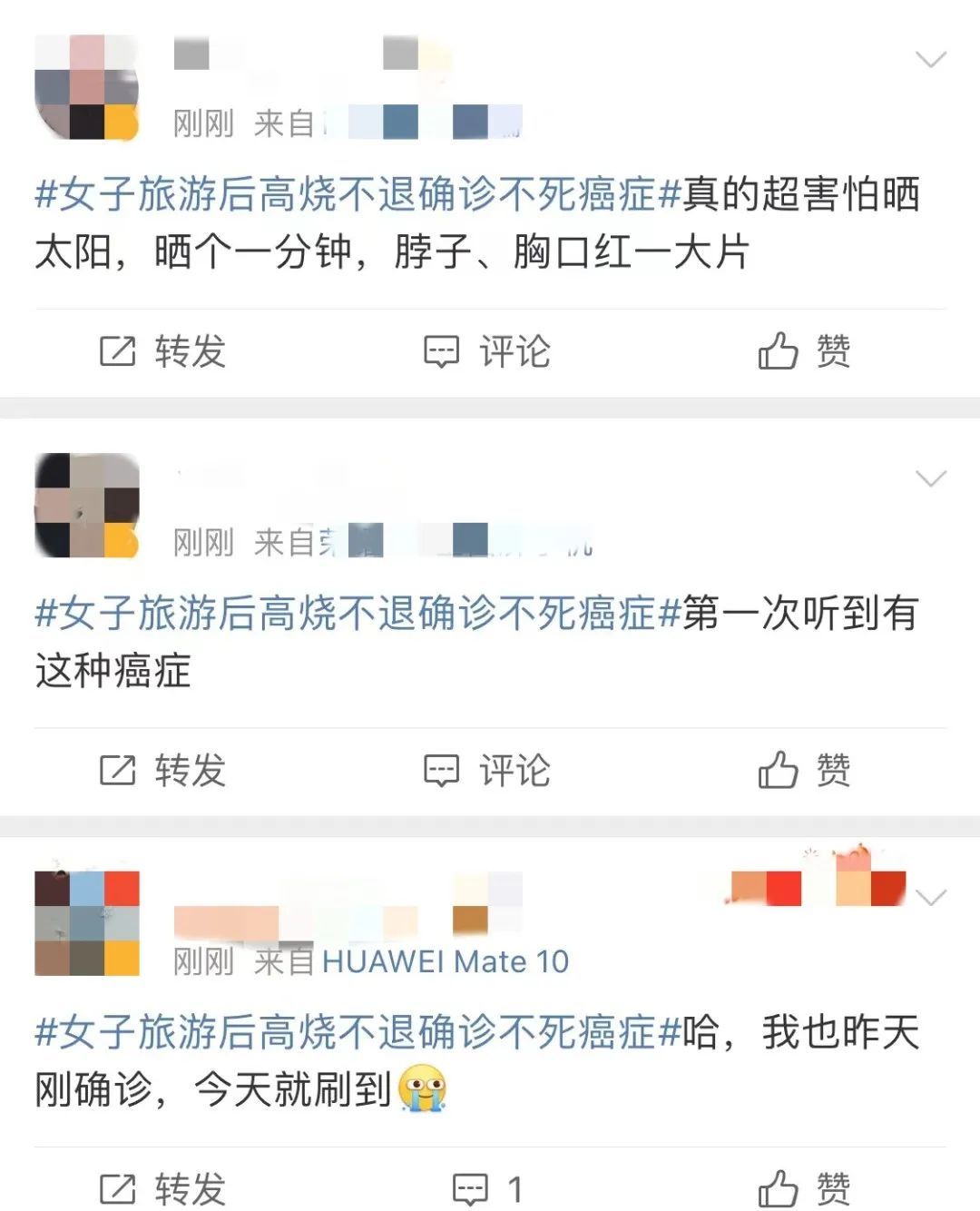Expand the dropdown arrow on the 刚确诊 post
This screenshot has width=980, height=1211.
pos(931,898)
